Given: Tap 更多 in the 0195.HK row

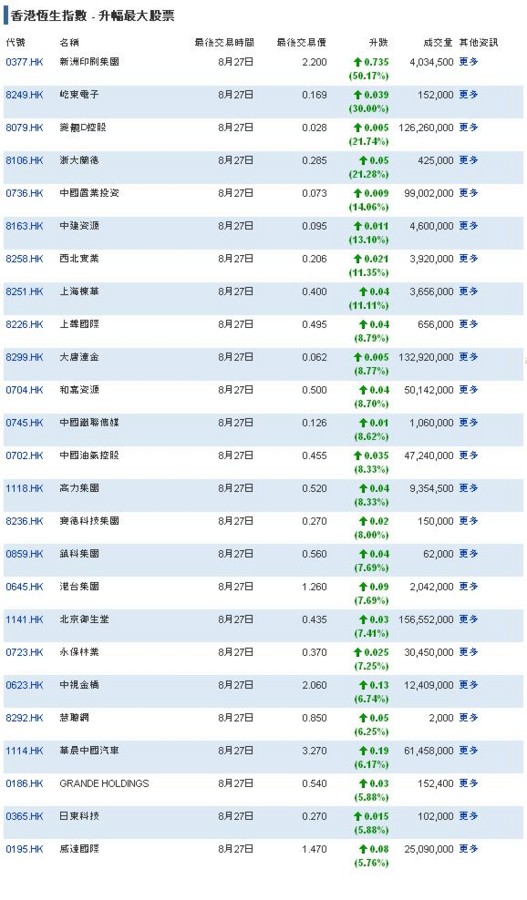Looking at the screenshot, I should pos(468,848).
